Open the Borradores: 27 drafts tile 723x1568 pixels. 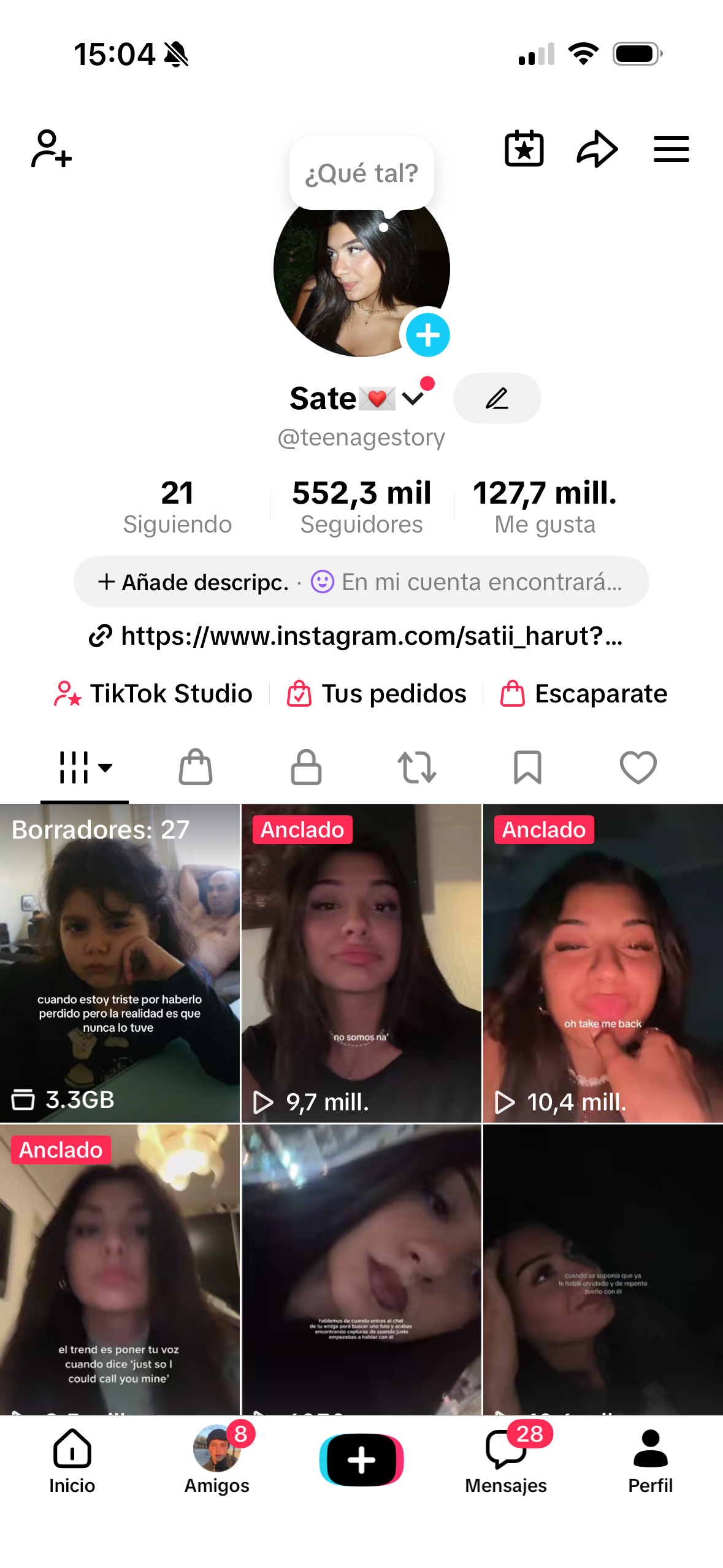(120, 963)
